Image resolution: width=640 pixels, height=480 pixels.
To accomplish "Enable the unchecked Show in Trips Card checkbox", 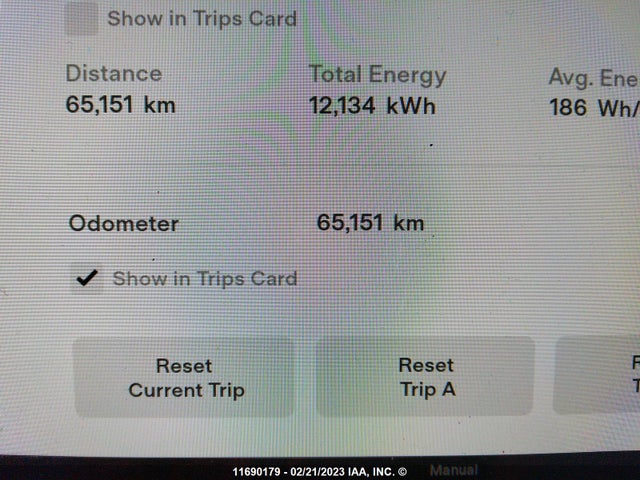I will 83,18.
